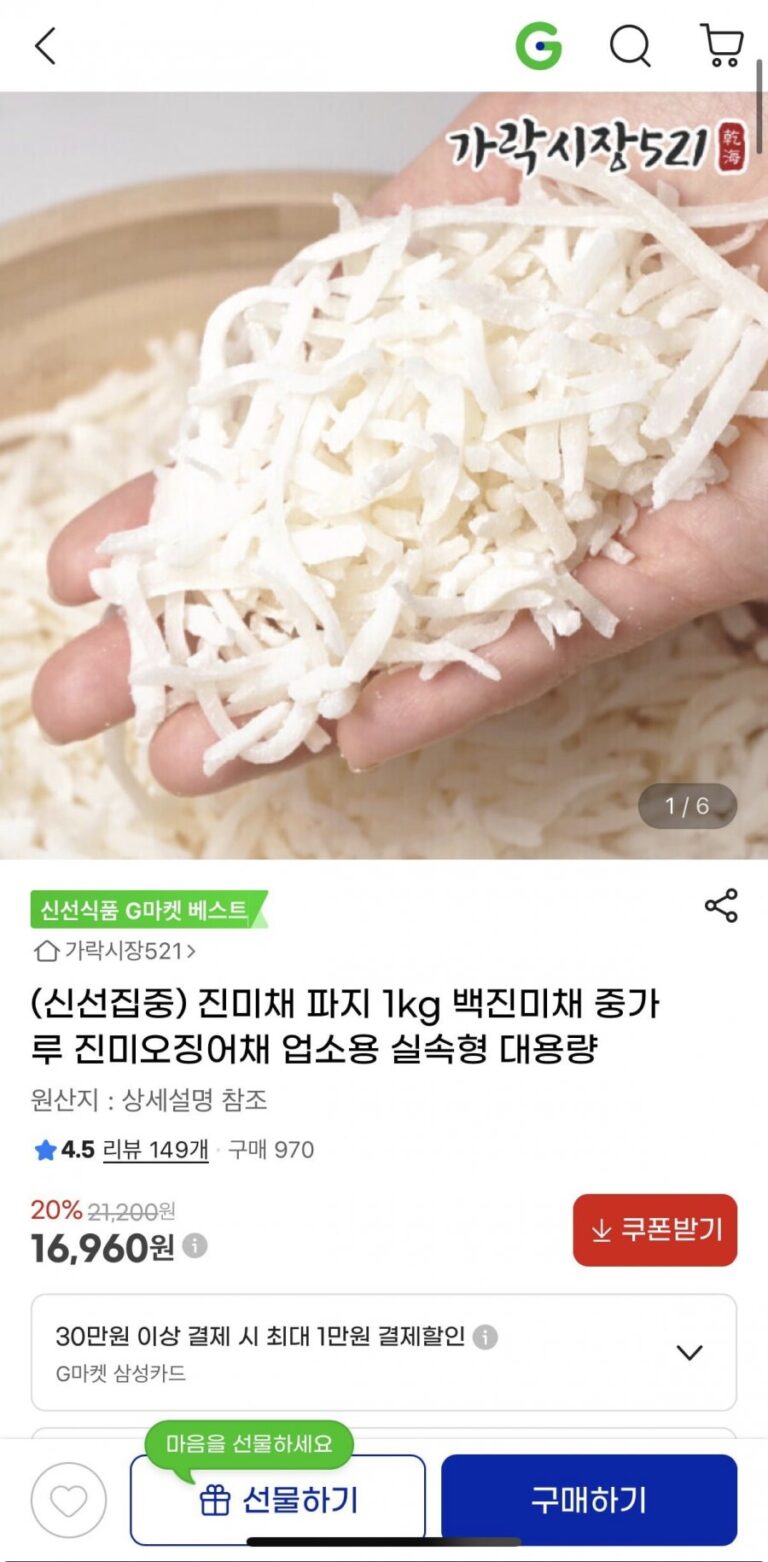The image size is (768, 1562).
Task: Tap the 쿠폰받기 coupon button
Action: click(x=654, y=1229)
